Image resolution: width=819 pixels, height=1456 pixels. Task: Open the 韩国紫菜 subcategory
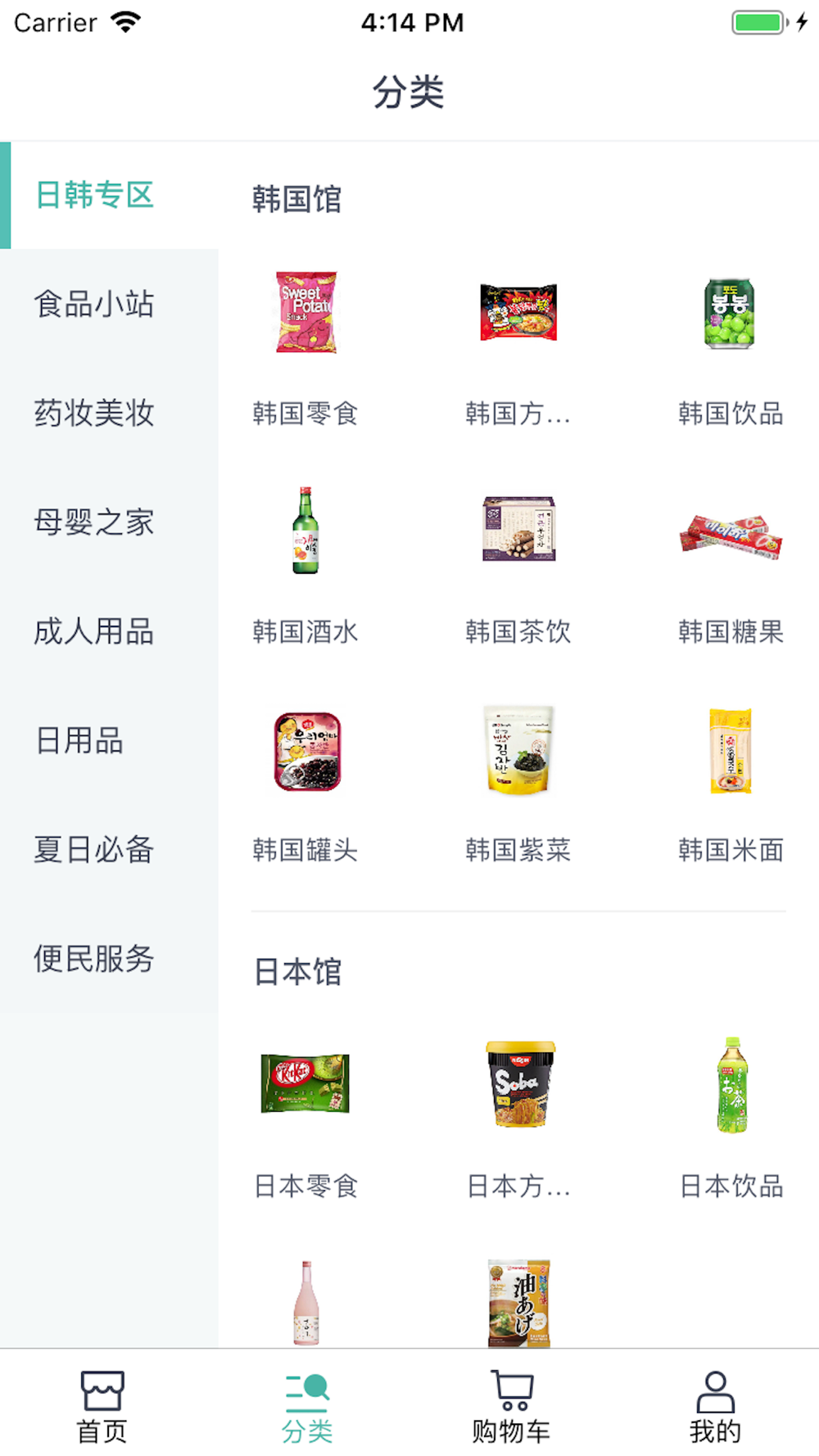click(518, 784)
